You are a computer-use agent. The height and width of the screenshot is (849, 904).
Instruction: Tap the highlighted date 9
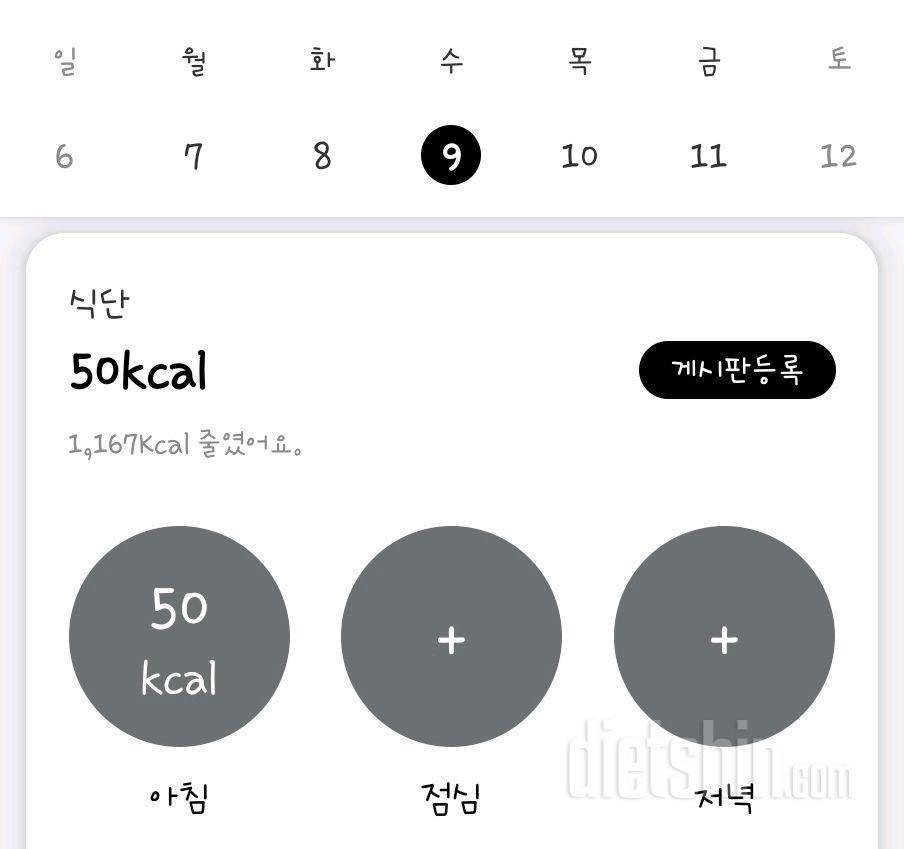[451, 156]
